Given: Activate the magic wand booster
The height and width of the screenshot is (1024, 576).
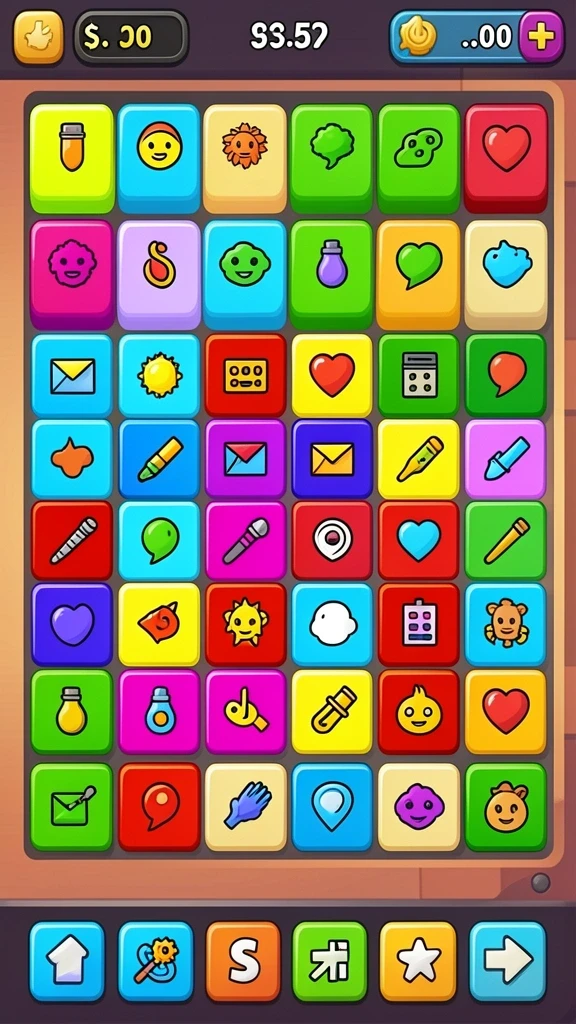Looking at the screenshot, I should (x=155, y=961).
